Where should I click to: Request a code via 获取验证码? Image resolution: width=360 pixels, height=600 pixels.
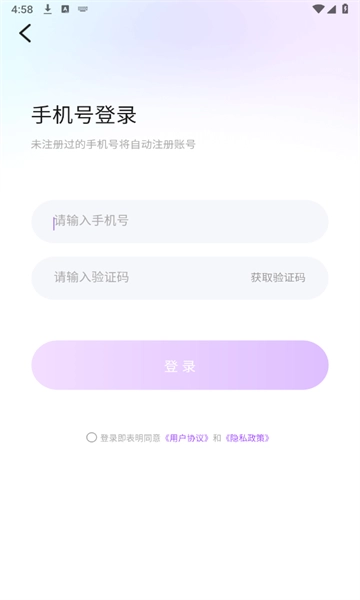pyautogui.click(x=278, y=277)
